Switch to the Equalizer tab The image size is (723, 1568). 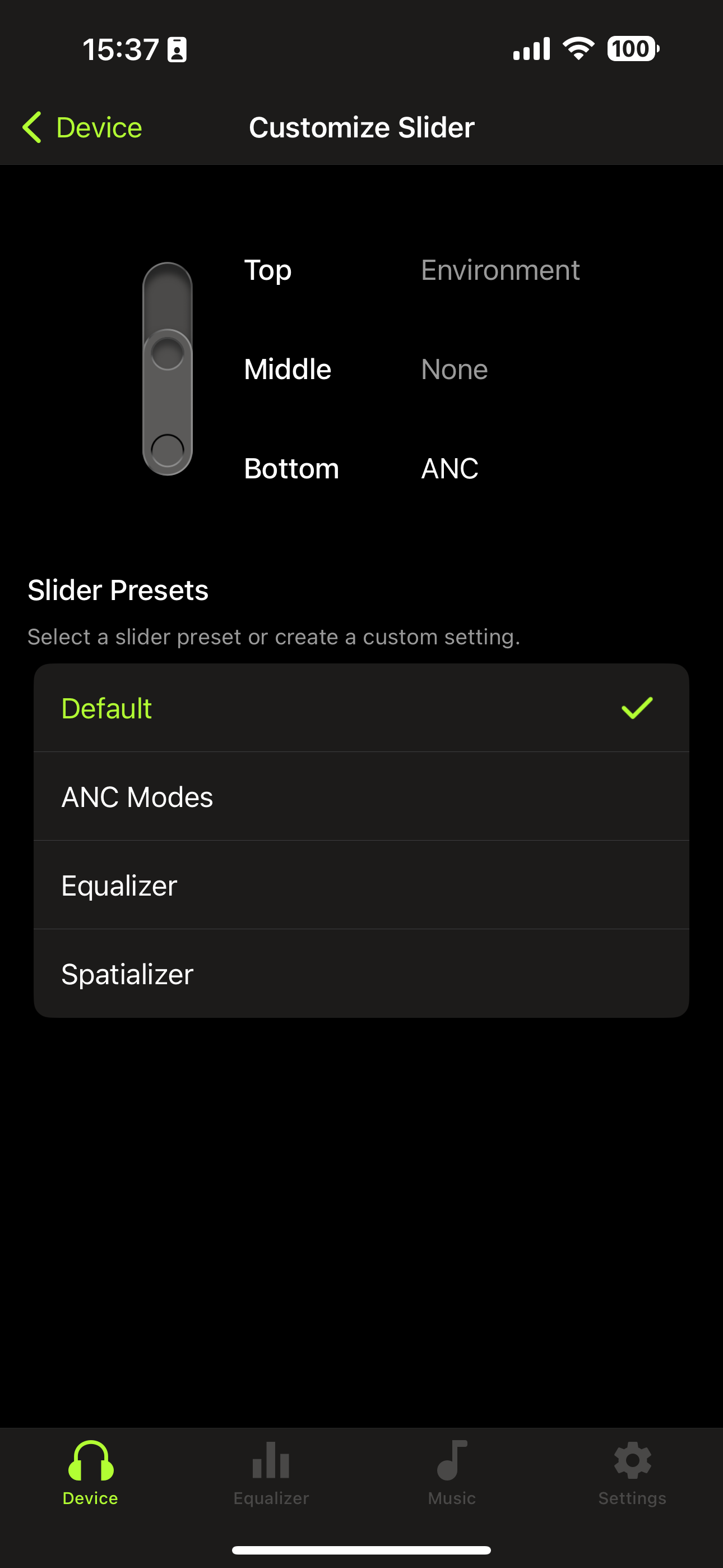pyautogui.click(x=271, y=1473)
